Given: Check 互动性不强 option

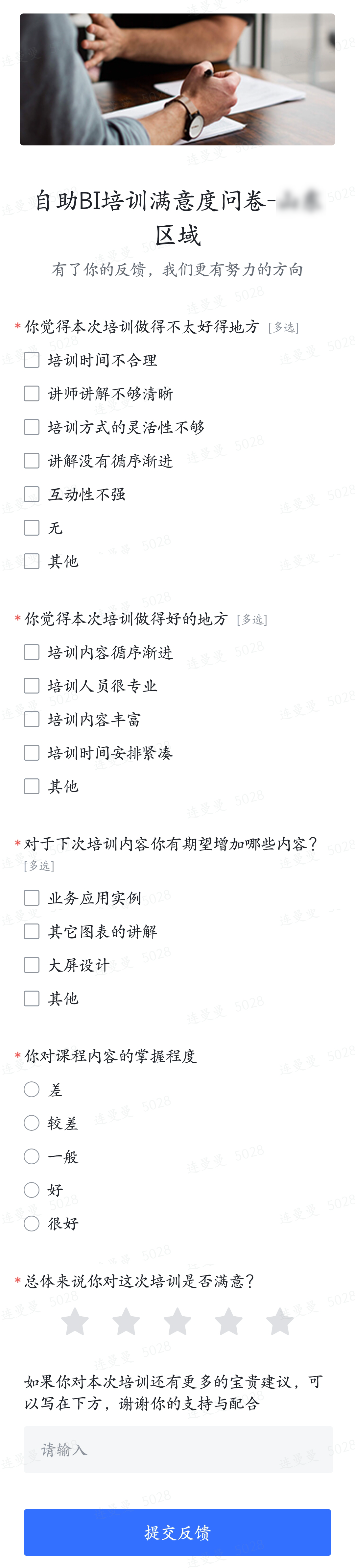Looking at the screenshot, I should tap(32, 493).
